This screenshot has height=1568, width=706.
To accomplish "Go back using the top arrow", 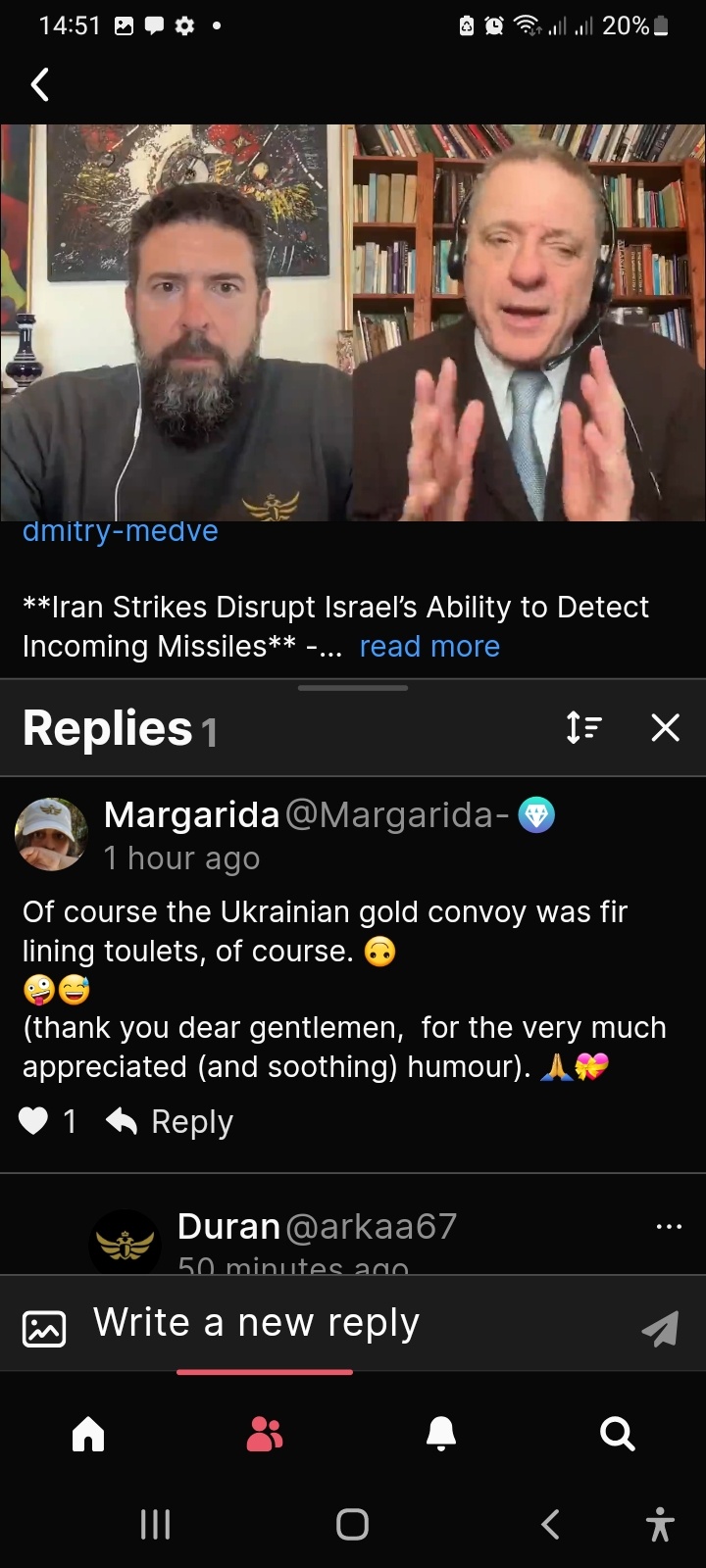I will point(40,85).
